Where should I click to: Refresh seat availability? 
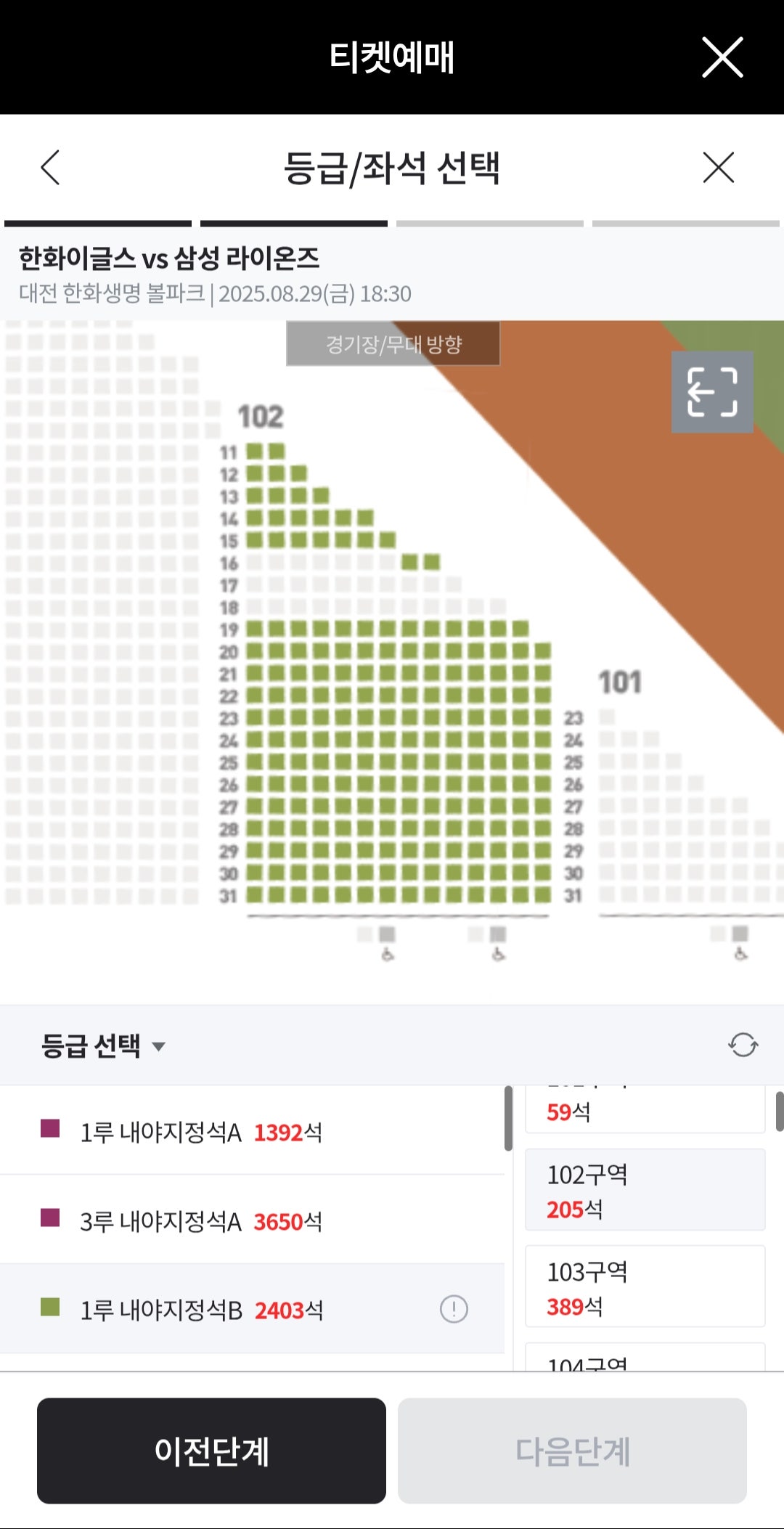(743, 1045)
